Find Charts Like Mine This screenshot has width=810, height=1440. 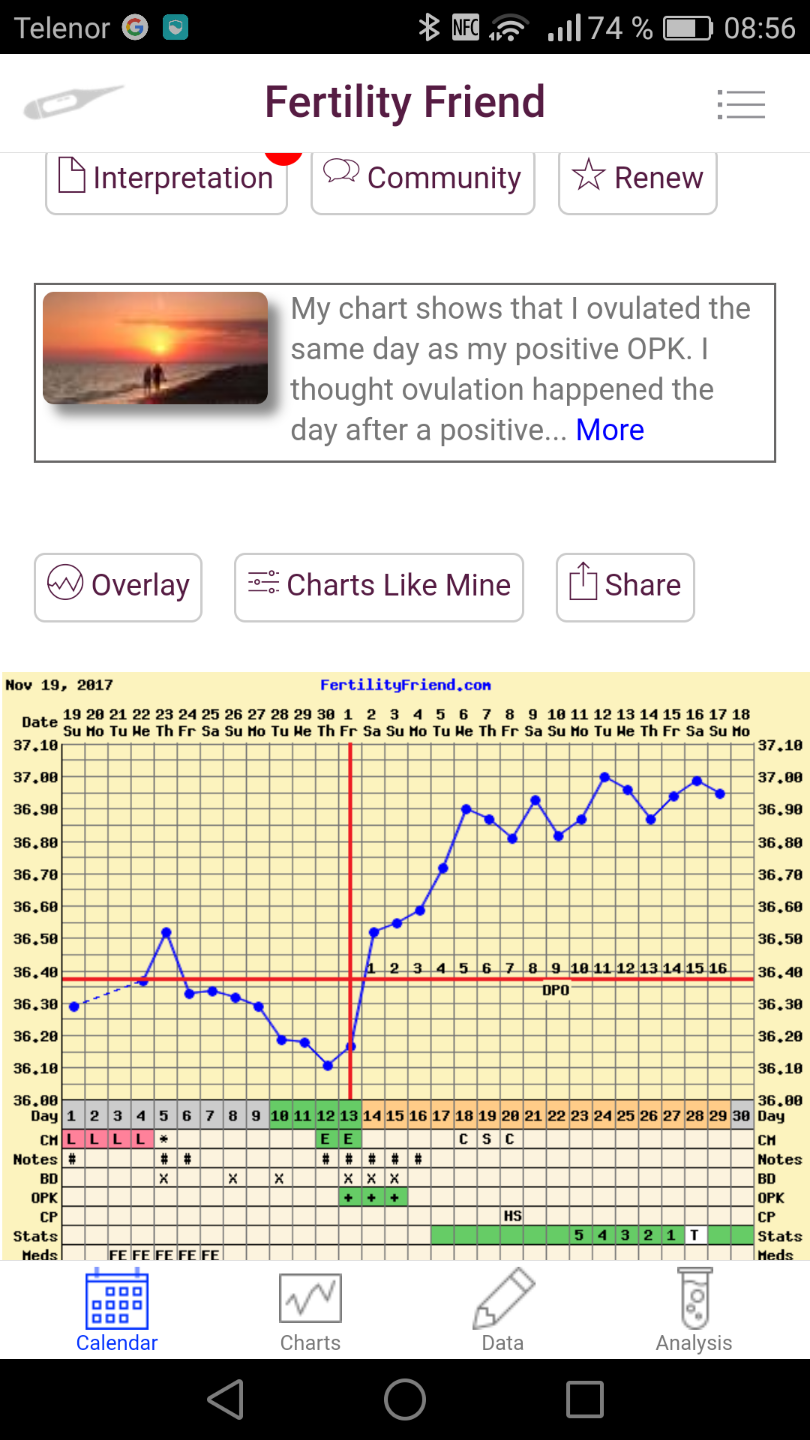point(379,586)
